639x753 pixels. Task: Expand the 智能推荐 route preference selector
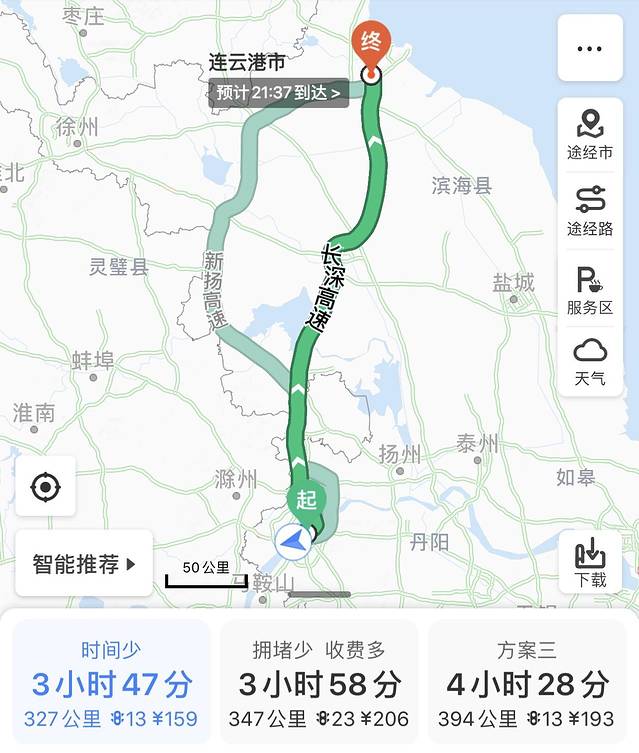tap(84, 564)
